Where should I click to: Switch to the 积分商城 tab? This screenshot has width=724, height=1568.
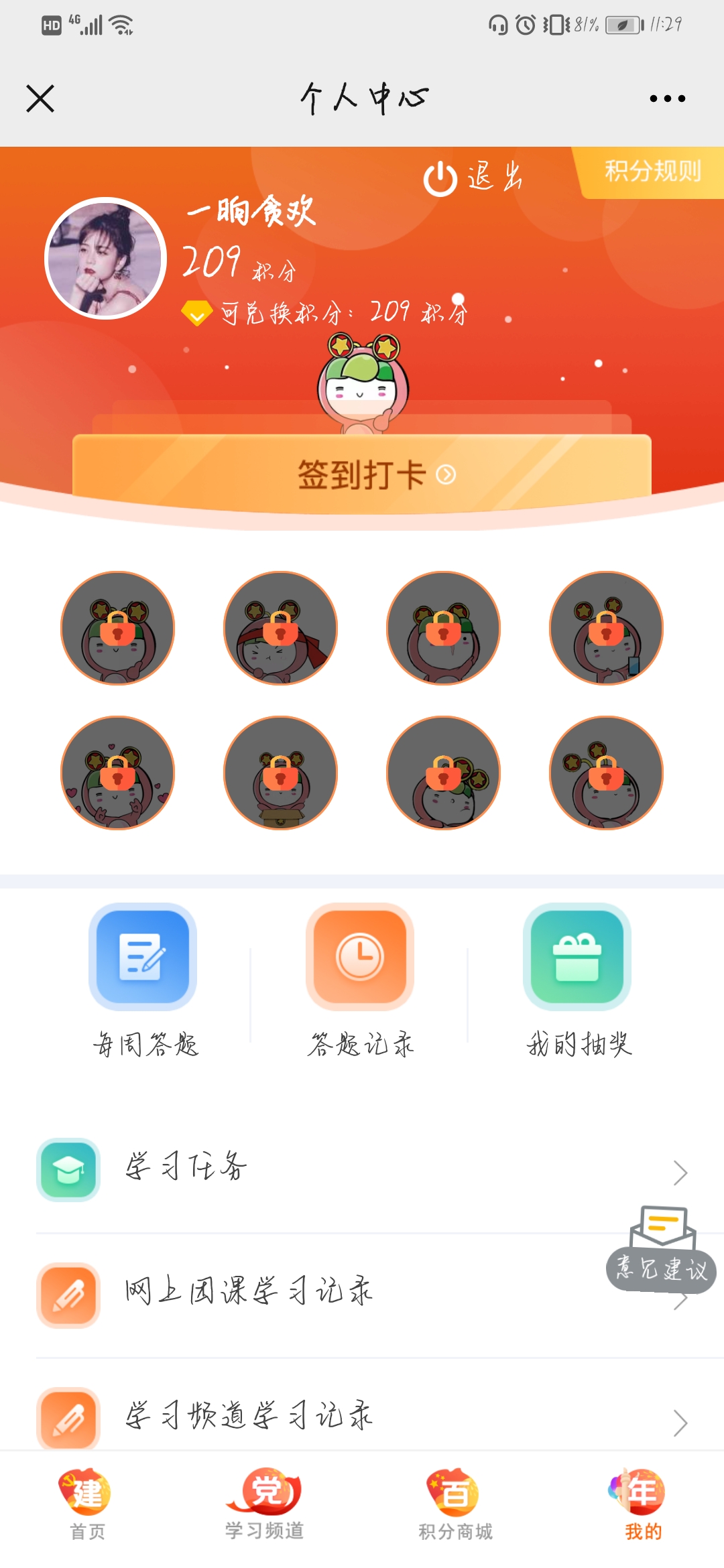click(x=455, y=1505)
